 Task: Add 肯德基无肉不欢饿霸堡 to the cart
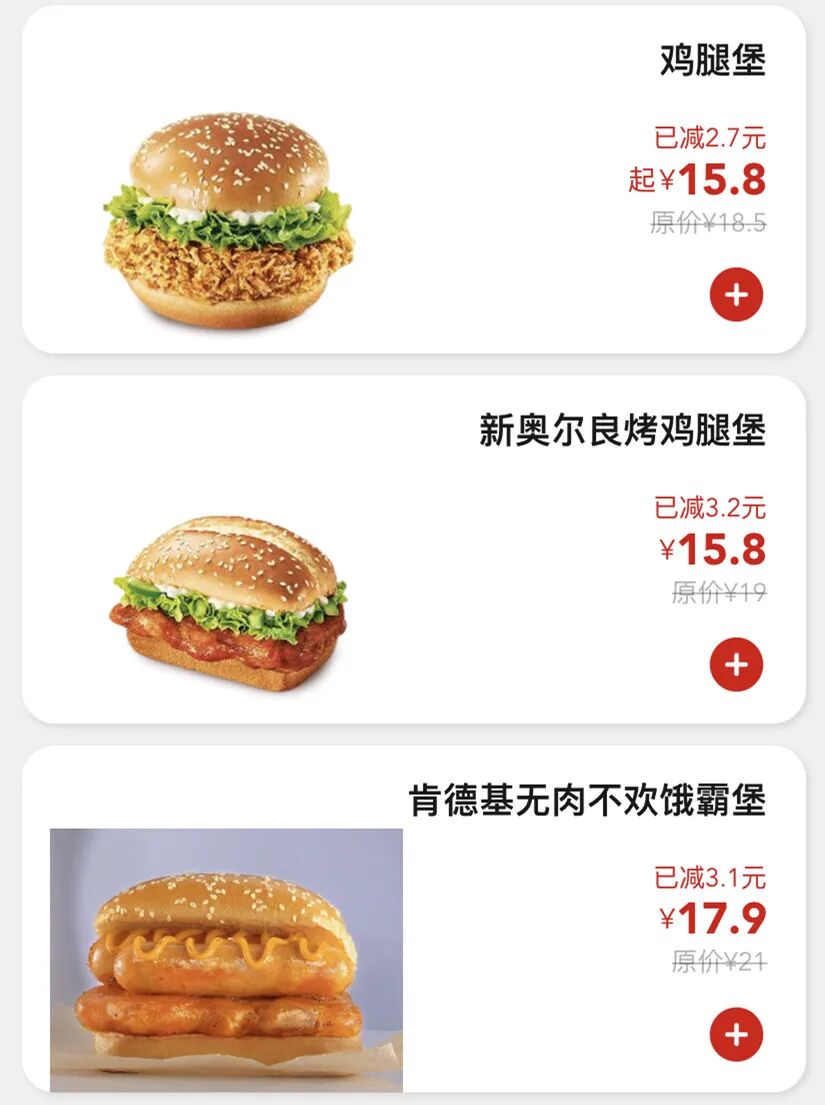coord(736,1035)
